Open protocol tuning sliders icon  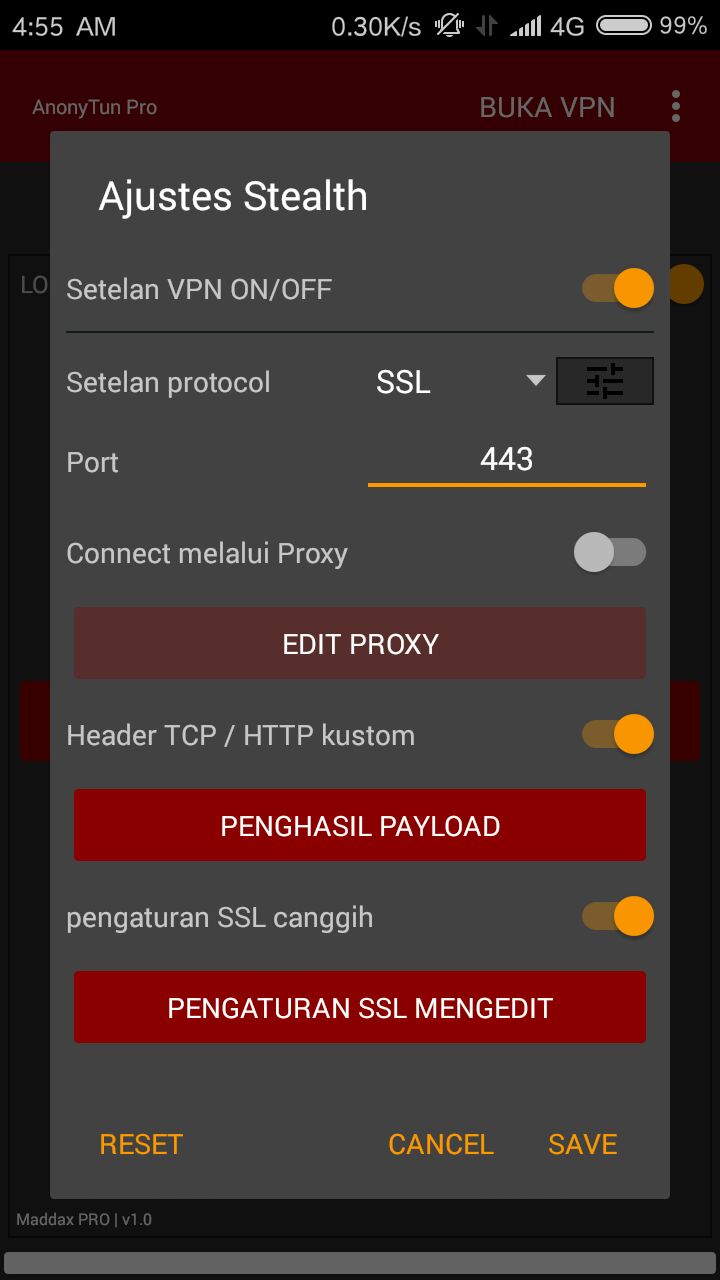[604, 381]
